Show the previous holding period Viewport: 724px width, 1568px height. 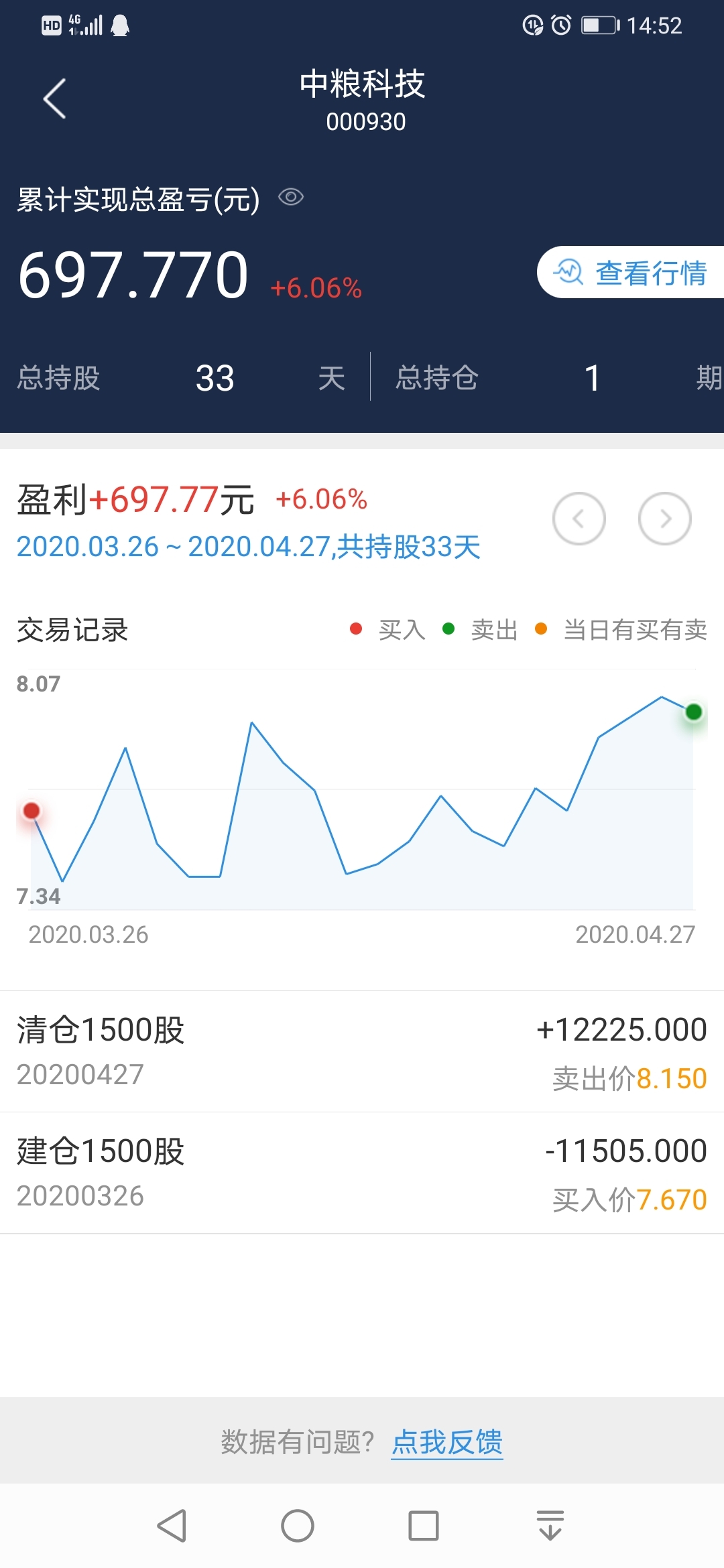[x=579, y=519]
